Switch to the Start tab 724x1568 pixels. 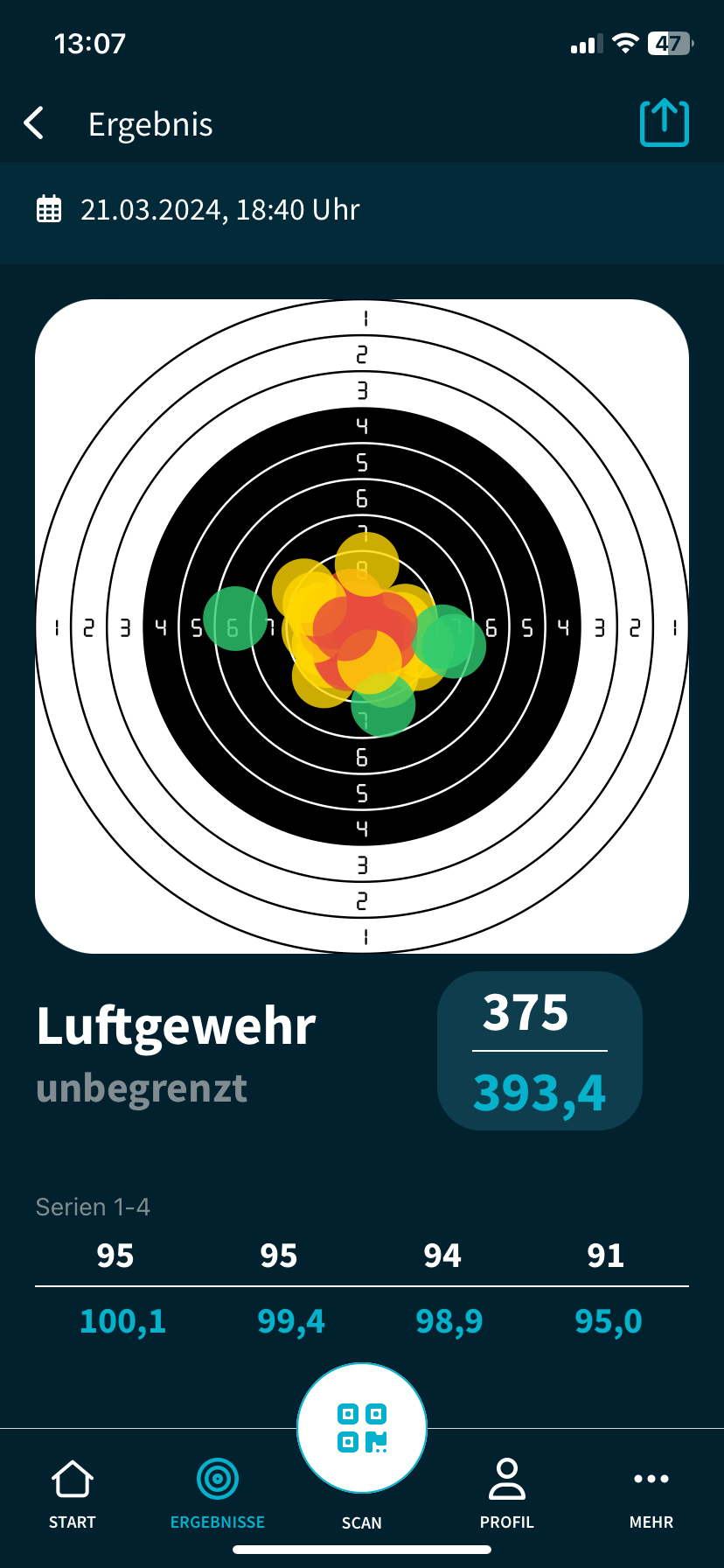click(73, 1493)
